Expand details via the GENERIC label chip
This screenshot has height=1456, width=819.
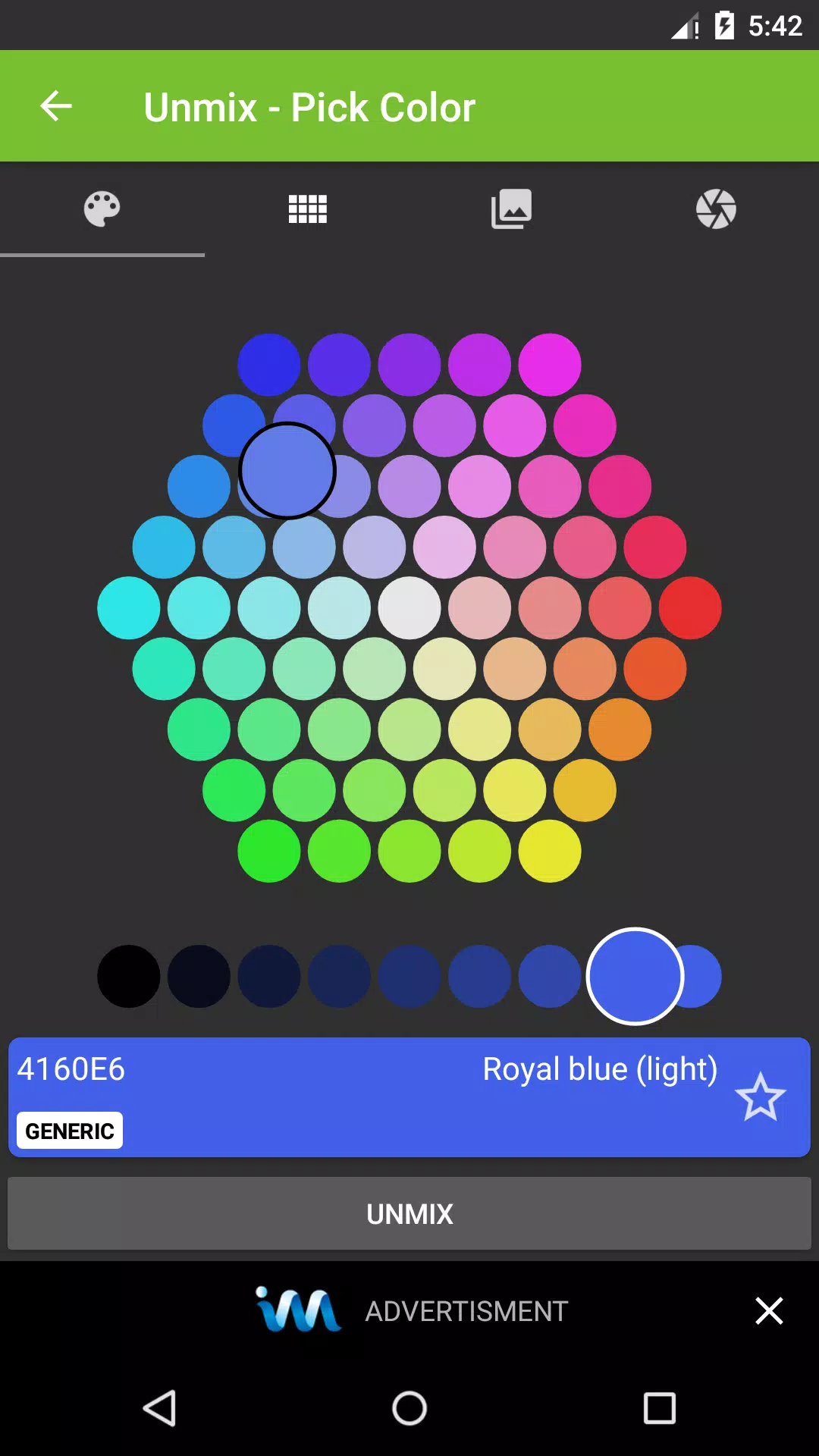point(69,1131)
